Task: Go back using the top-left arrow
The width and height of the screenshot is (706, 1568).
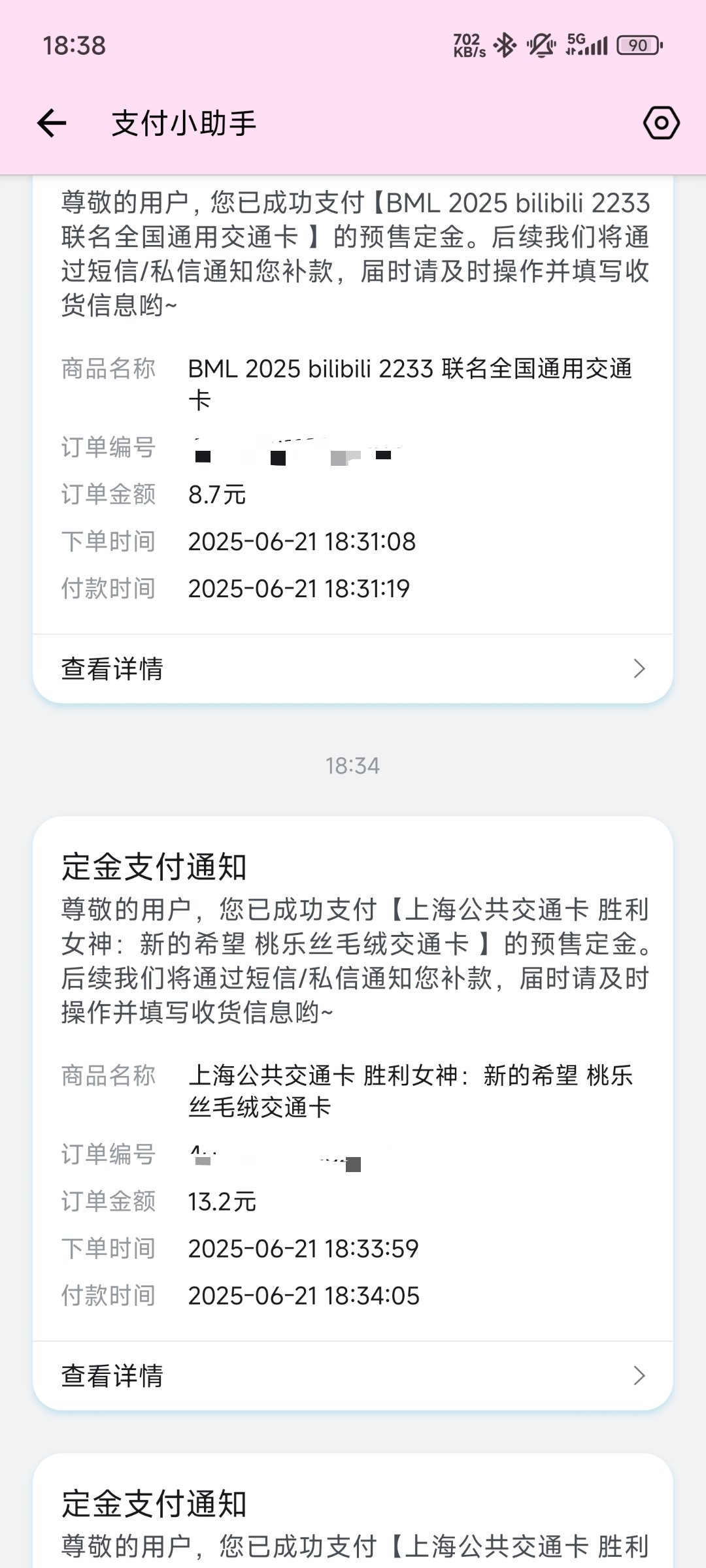Action: pyautogui.click(x=52, y=123)
